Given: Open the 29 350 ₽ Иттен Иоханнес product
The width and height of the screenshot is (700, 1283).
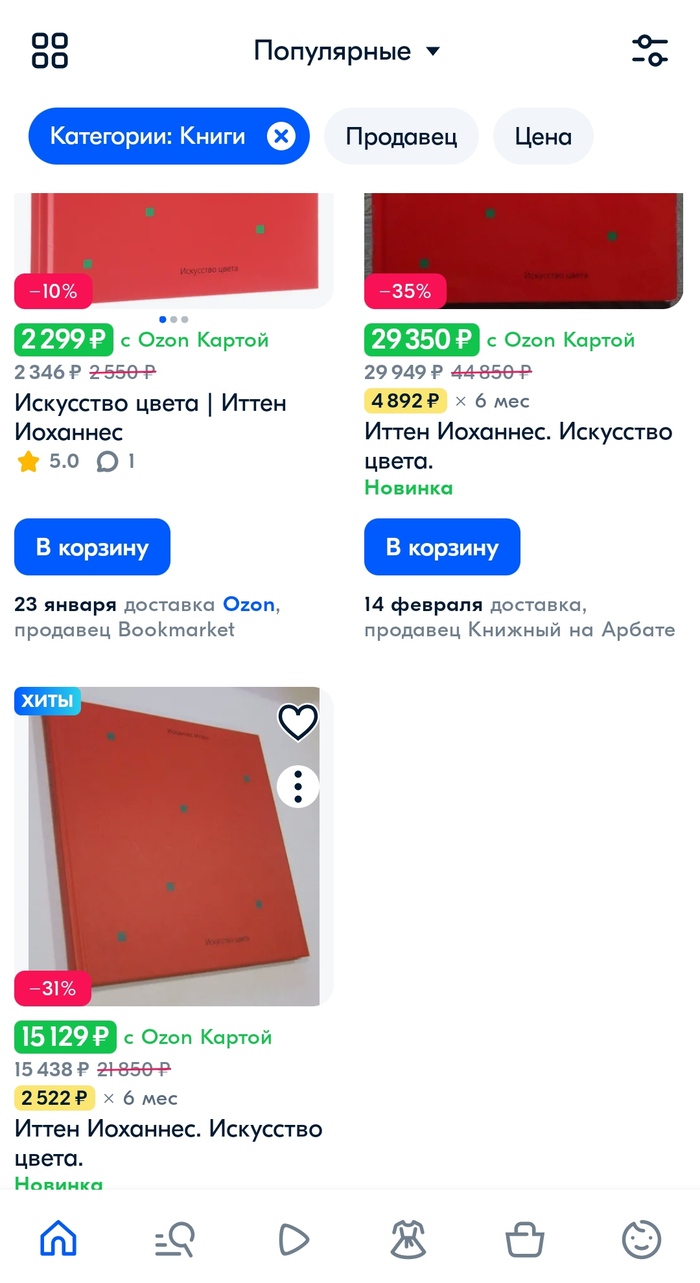Looking at the screenshot, I should (x=518, y=446).
